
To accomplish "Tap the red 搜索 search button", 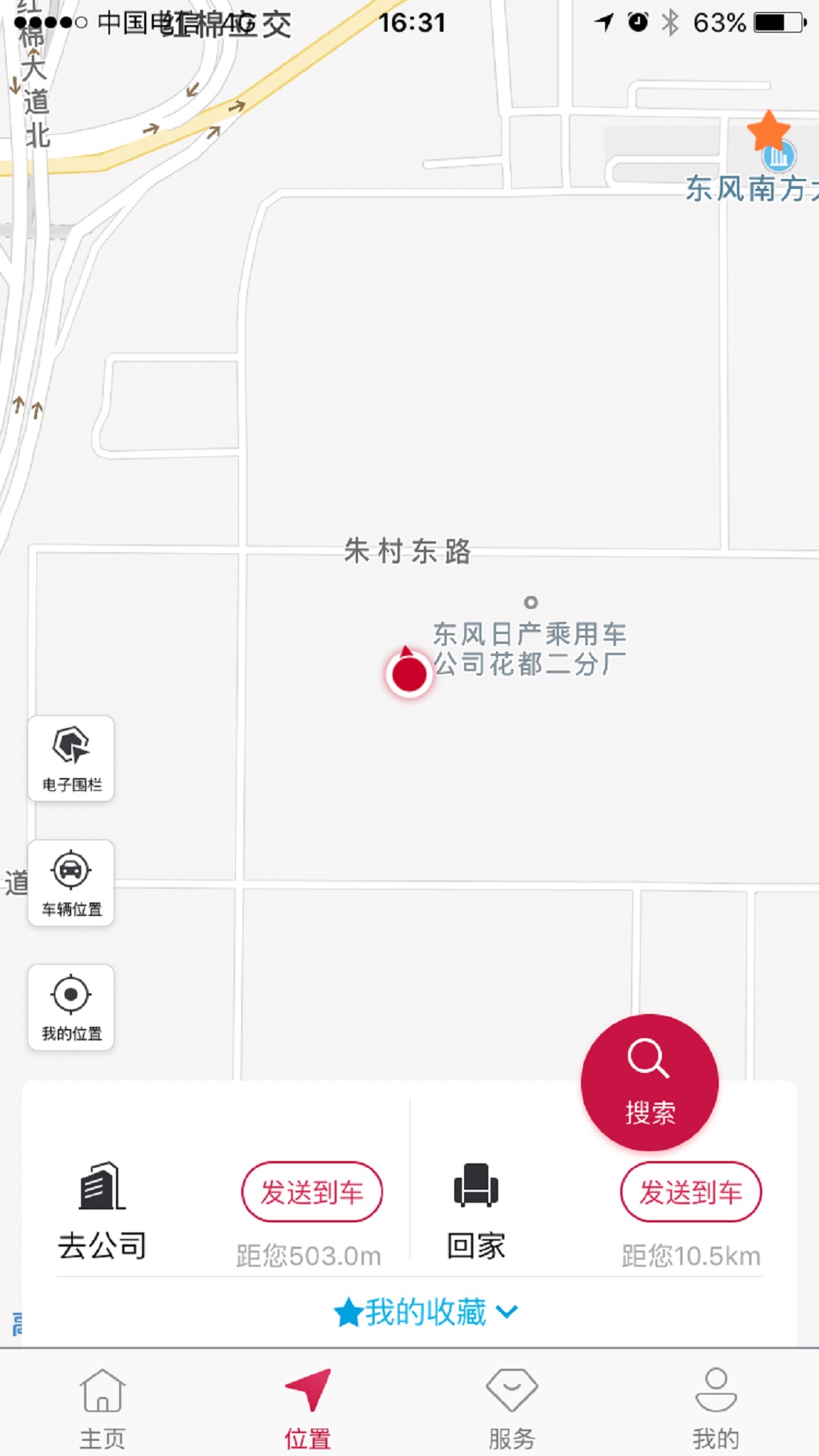I will [649, 1082].
